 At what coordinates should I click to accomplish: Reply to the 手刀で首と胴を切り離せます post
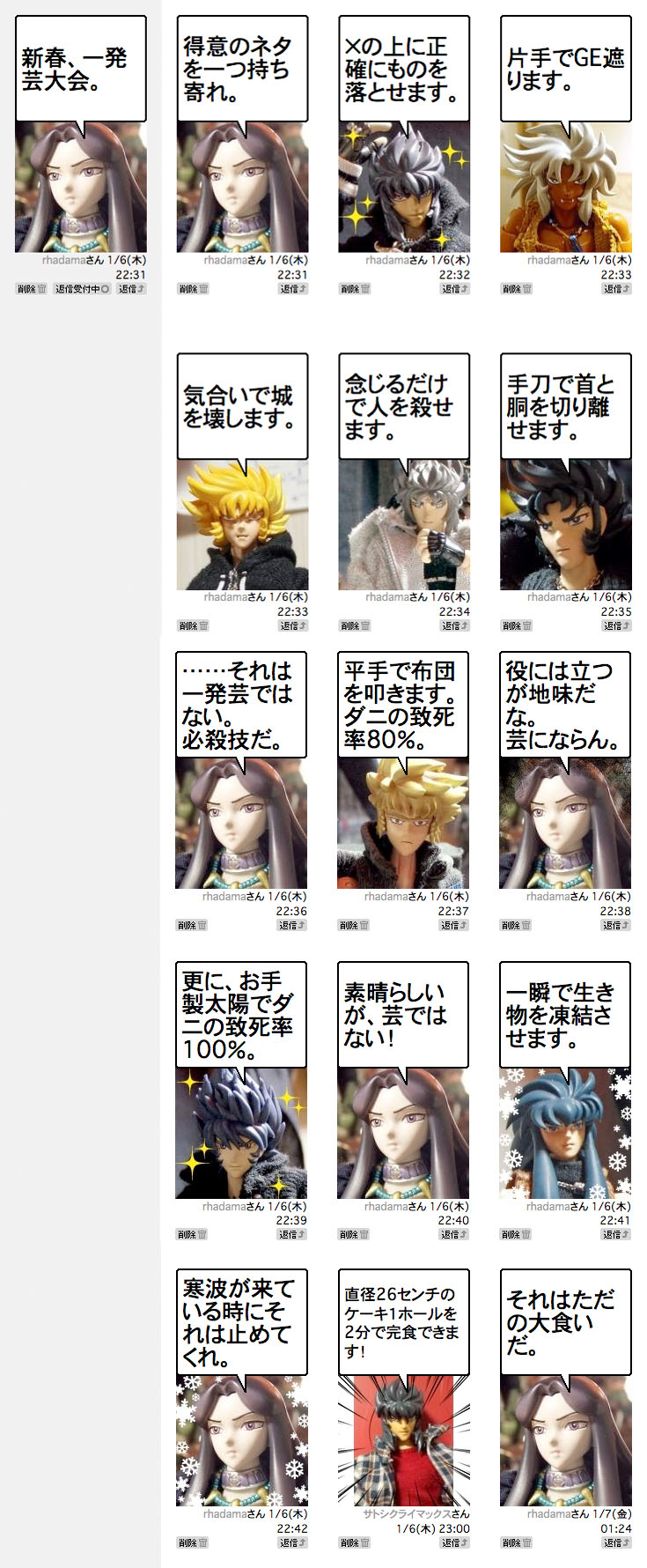[617, 625]
